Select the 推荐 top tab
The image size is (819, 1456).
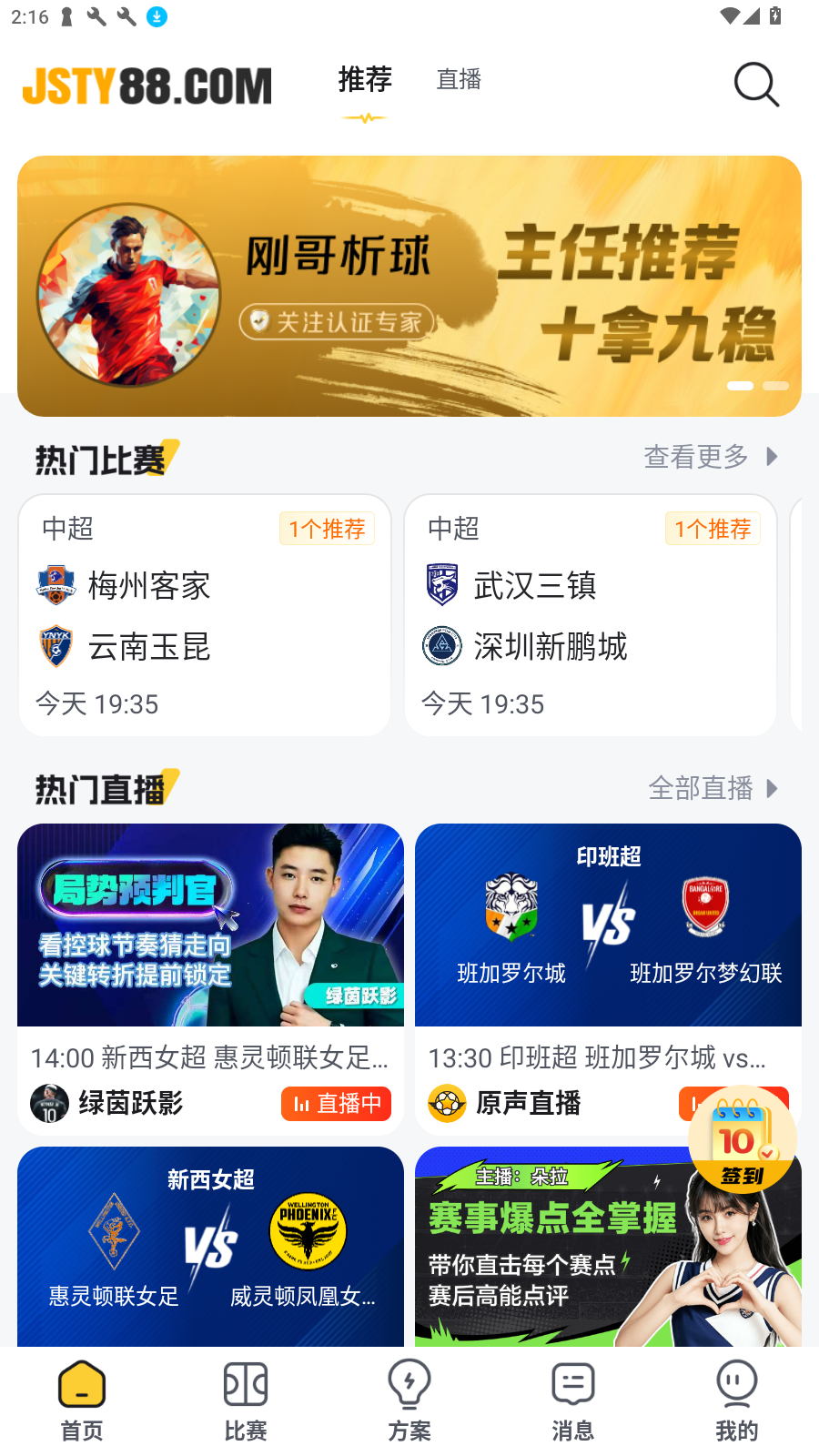coord(365,80)
